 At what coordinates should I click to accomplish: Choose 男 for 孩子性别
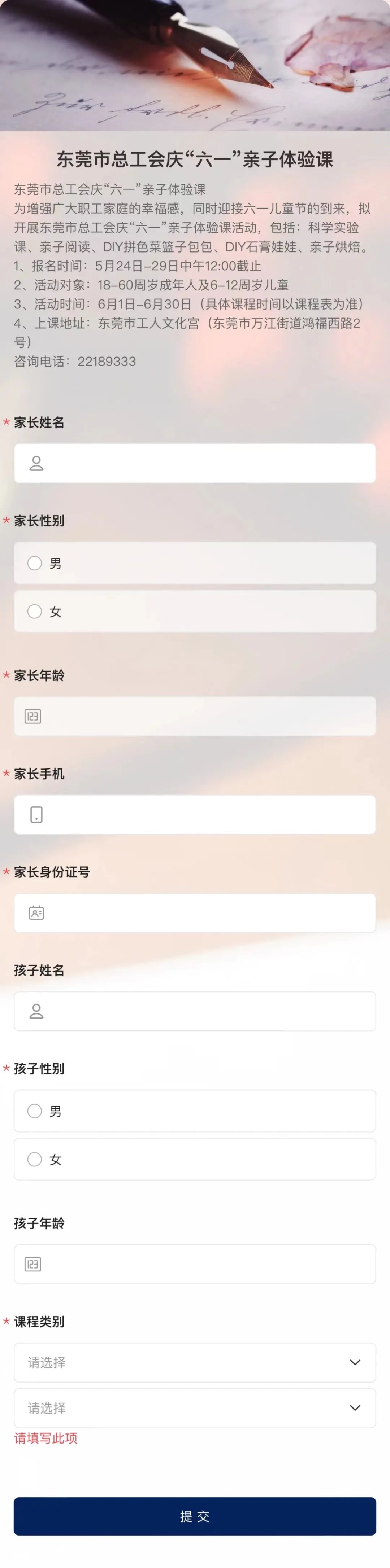[35, 1111]
